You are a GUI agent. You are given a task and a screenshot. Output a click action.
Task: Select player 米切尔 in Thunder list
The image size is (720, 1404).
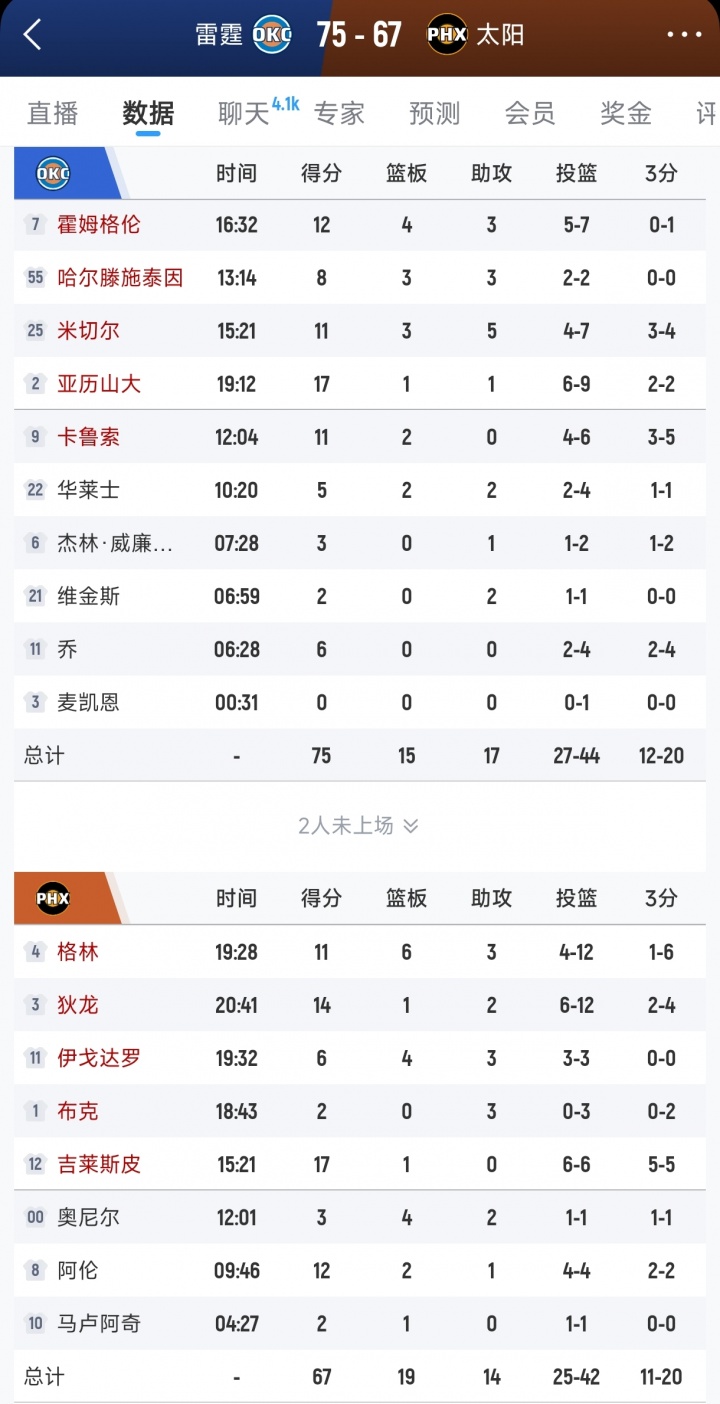coord(88,331)
